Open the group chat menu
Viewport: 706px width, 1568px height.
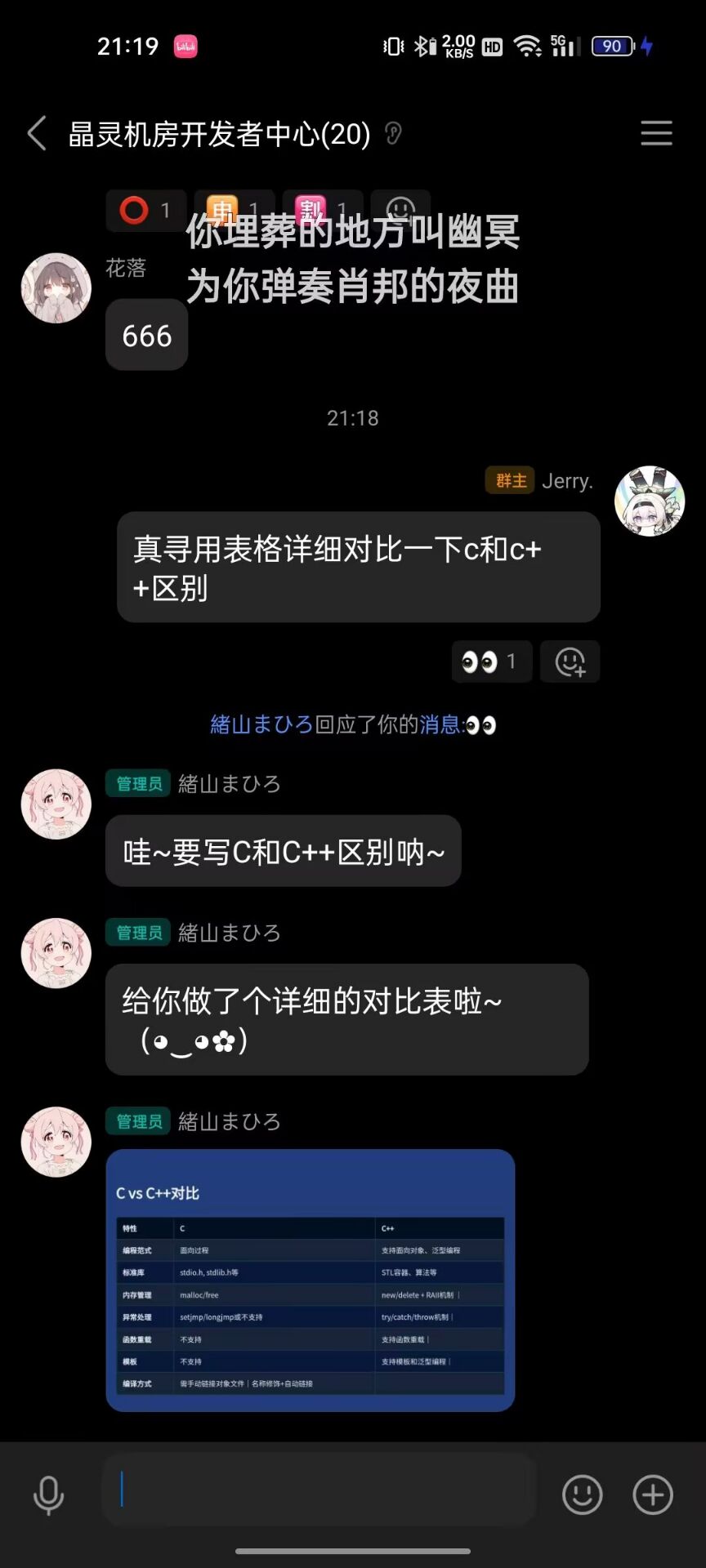pyautogui.click(x=656, y=133)
